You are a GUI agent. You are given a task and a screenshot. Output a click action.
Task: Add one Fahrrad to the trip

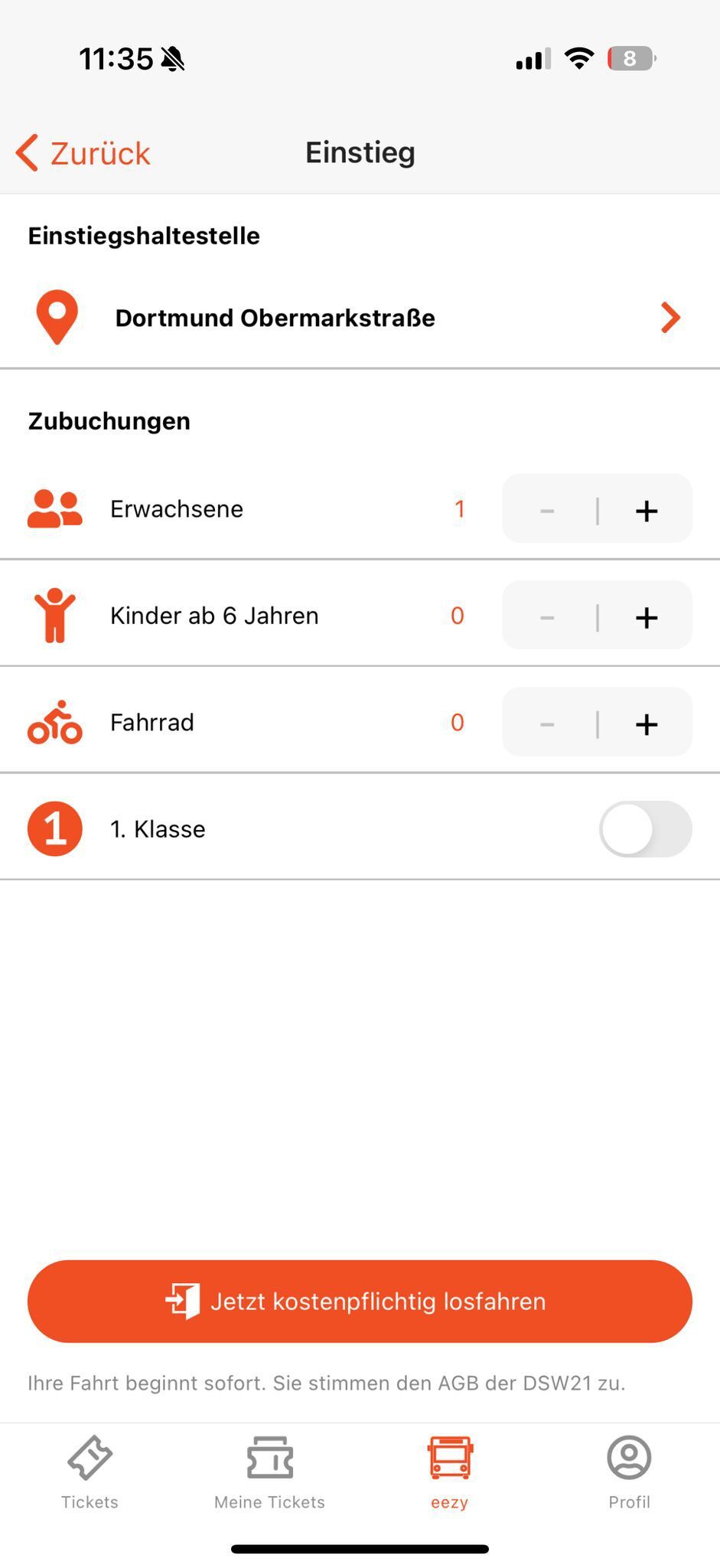(647, 723)
